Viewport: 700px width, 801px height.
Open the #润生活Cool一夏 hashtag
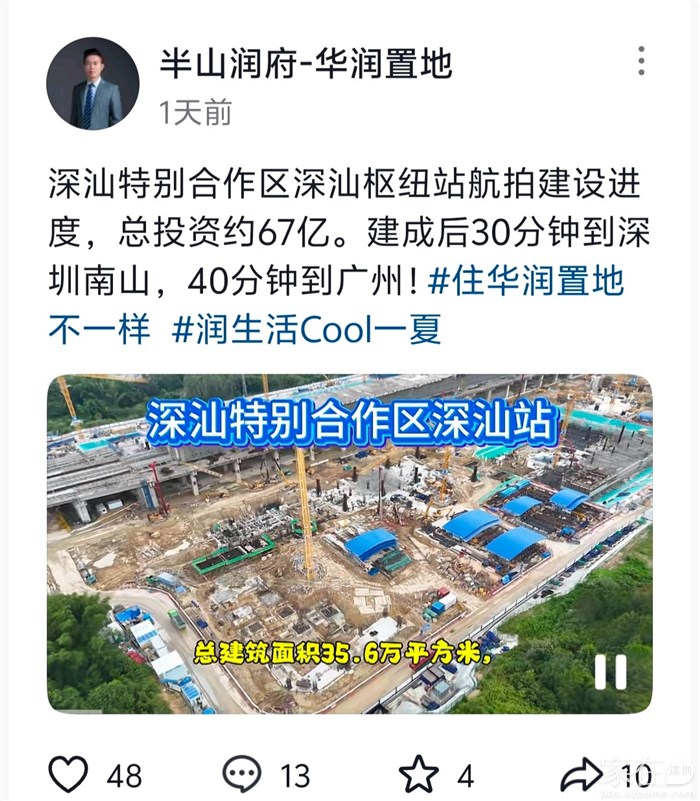coord(306,329)
